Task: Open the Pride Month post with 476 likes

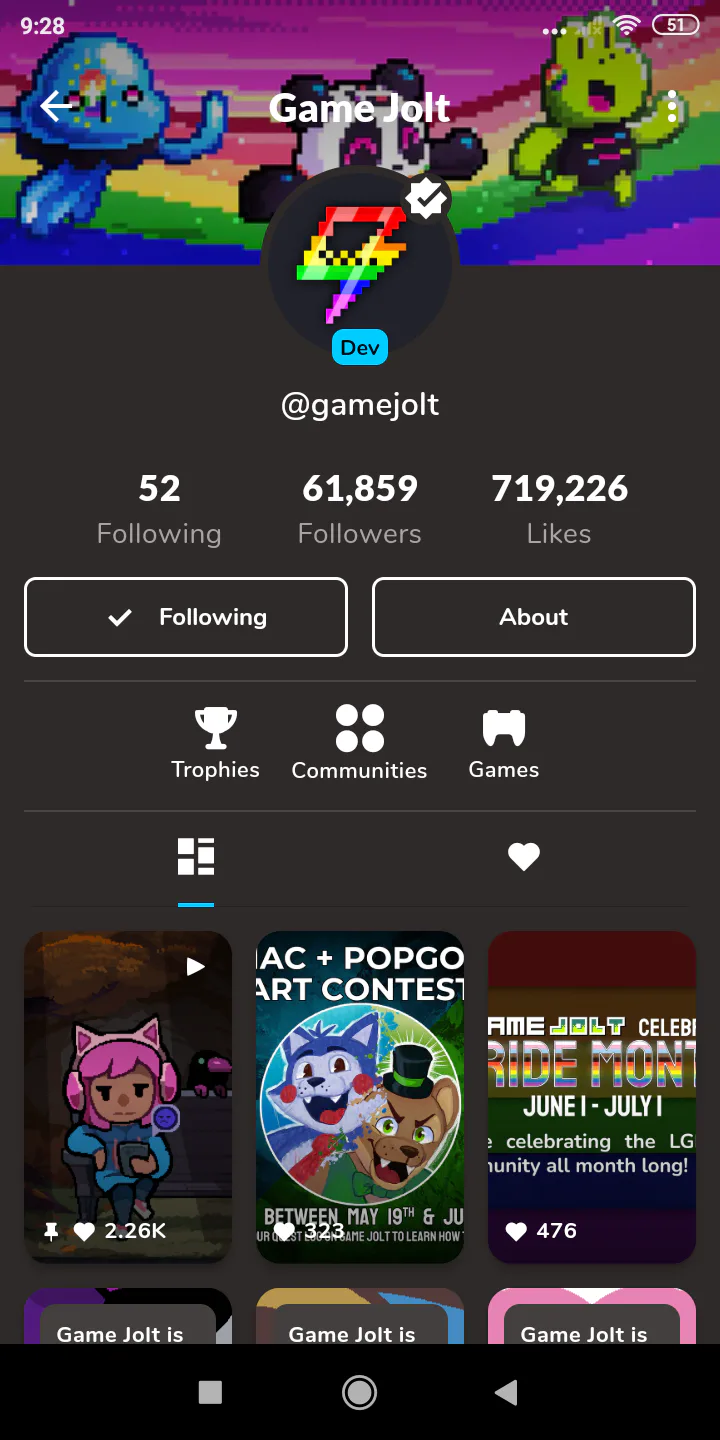Action: point(592,1097)
